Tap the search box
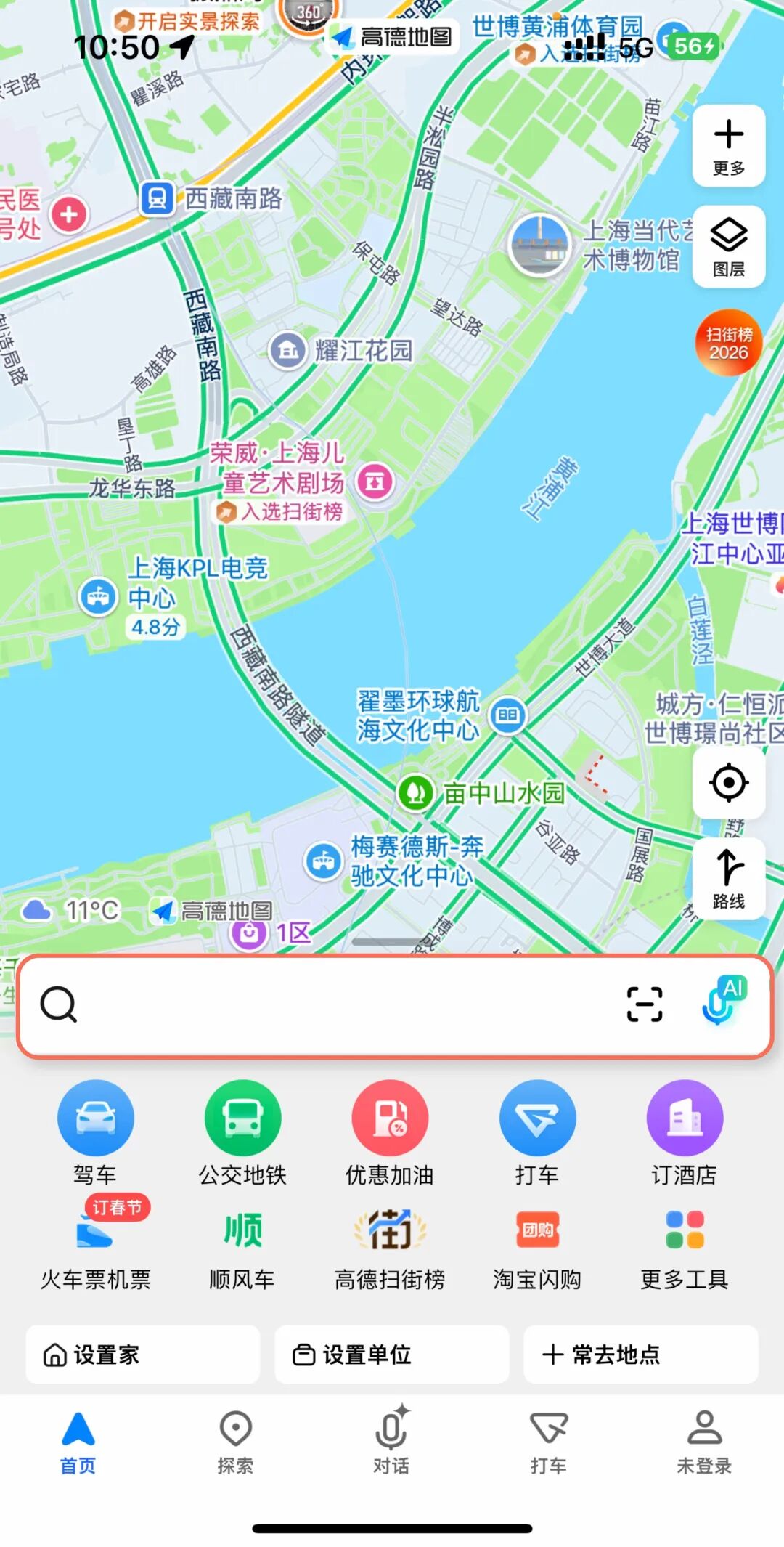Screen dimensions: 784x1547 [x=327, y=1005]
